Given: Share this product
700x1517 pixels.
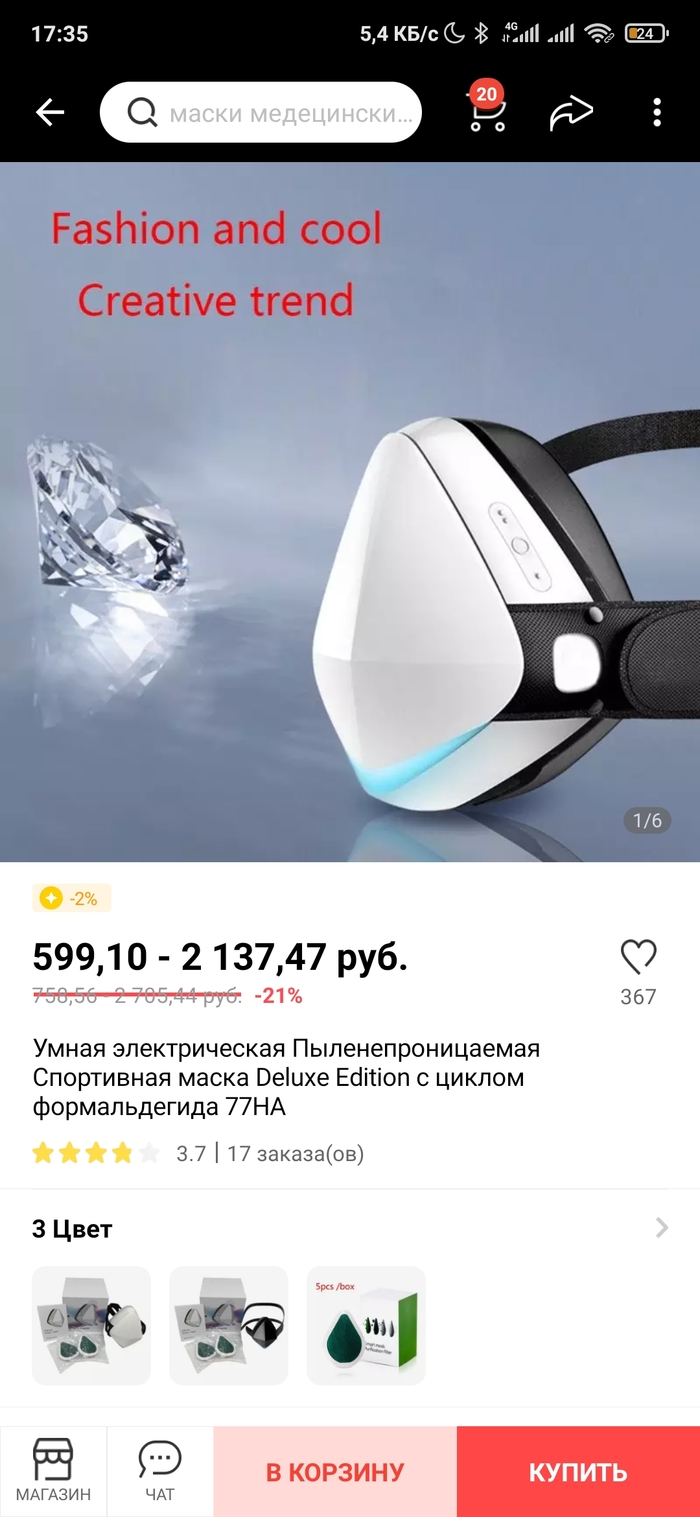Looking at the screenshot, I should [x=571, y=113].
